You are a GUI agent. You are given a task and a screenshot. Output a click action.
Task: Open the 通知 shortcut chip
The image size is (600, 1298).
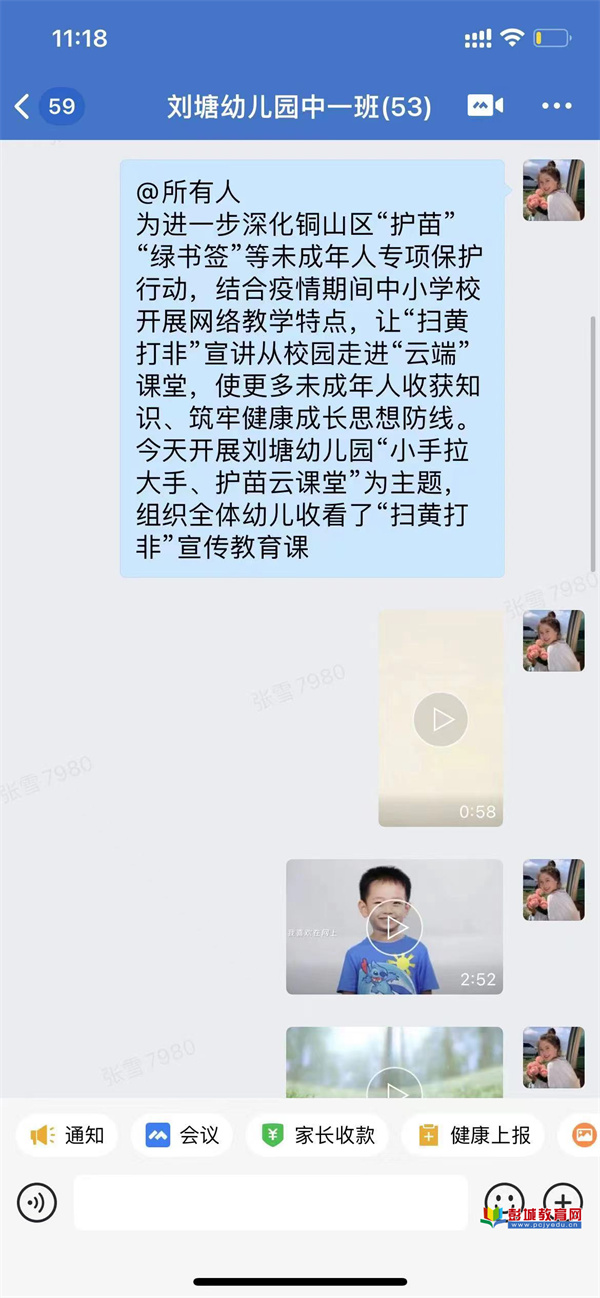click(x=67, y=1135)
